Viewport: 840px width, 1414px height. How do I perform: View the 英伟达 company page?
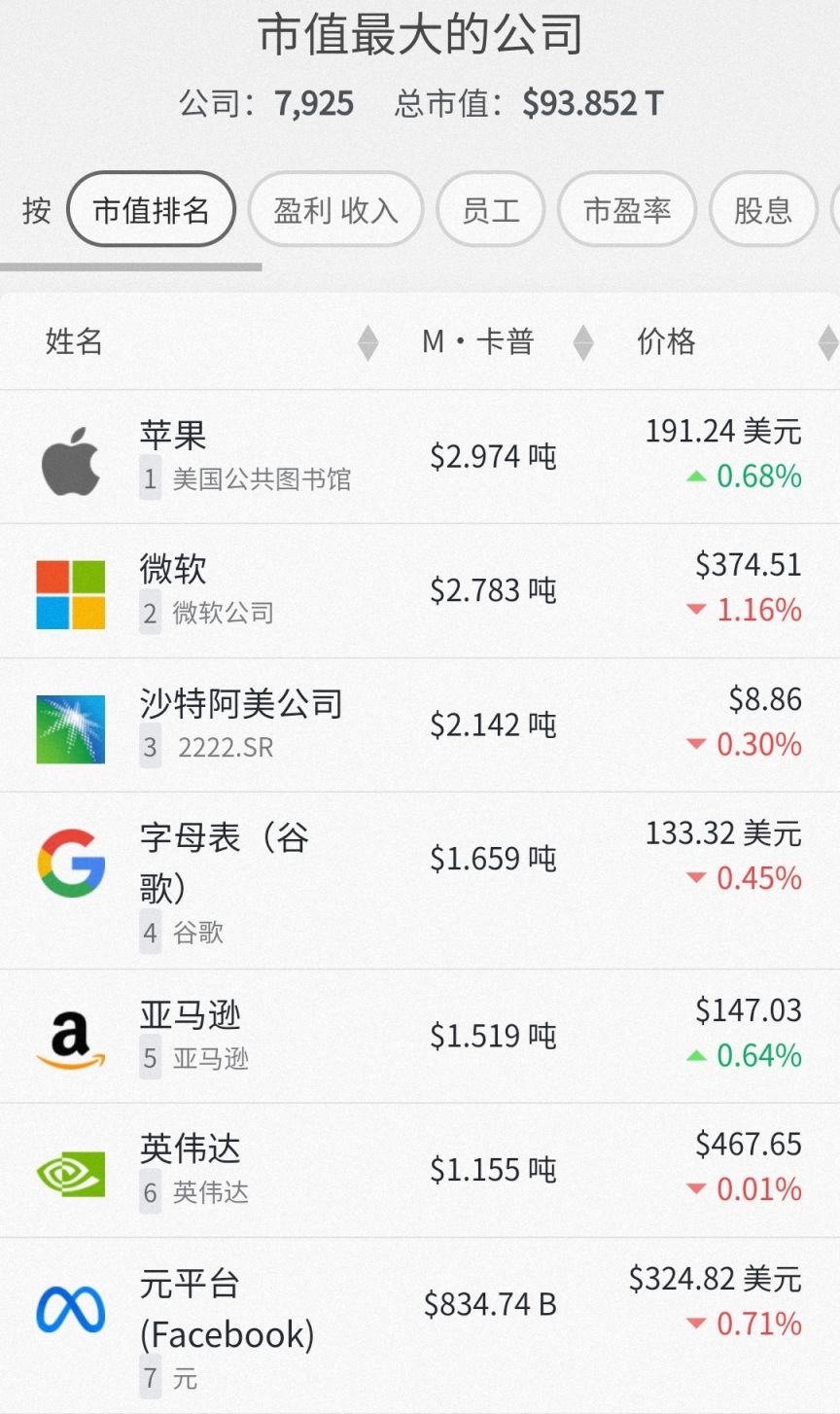tap(420, 1171)
